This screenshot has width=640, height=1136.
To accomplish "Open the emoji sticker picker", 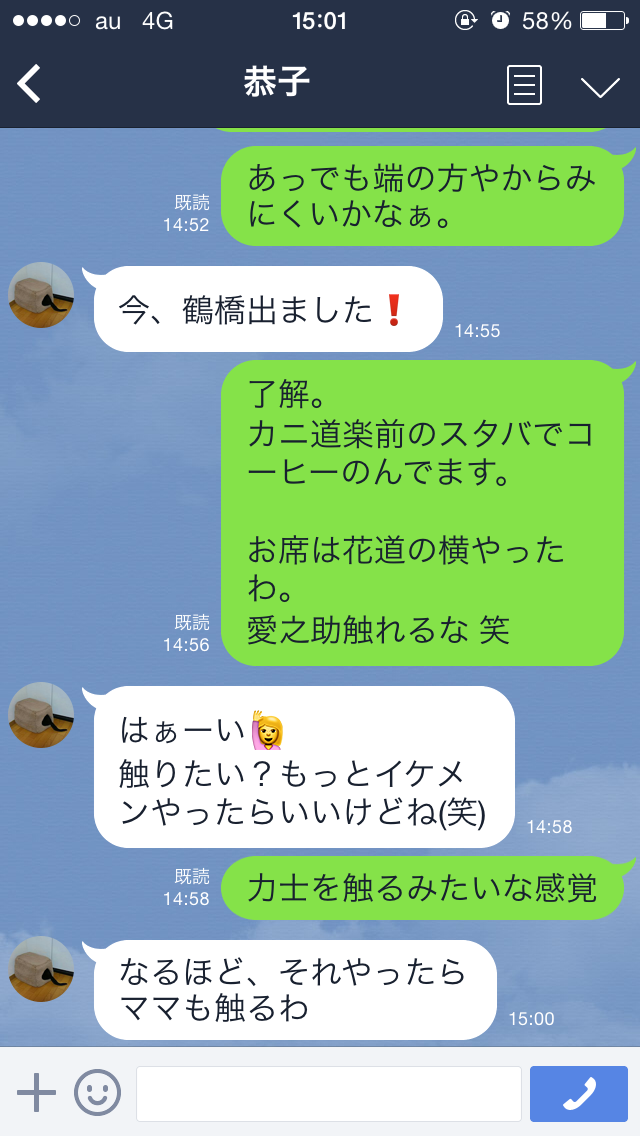I will click(97, 1092).
